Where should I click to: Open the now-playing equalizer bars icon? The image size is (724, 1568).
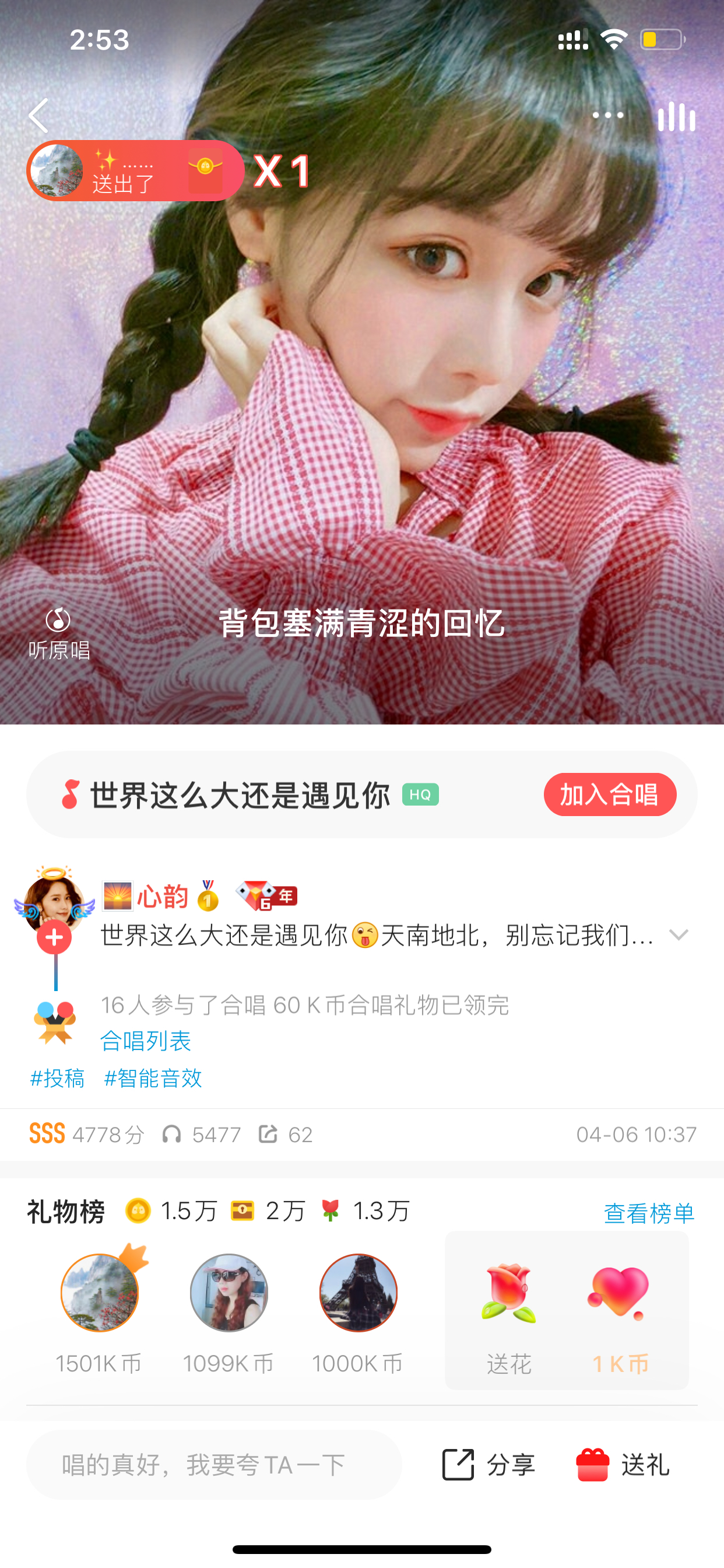click(x=676, y=116)
